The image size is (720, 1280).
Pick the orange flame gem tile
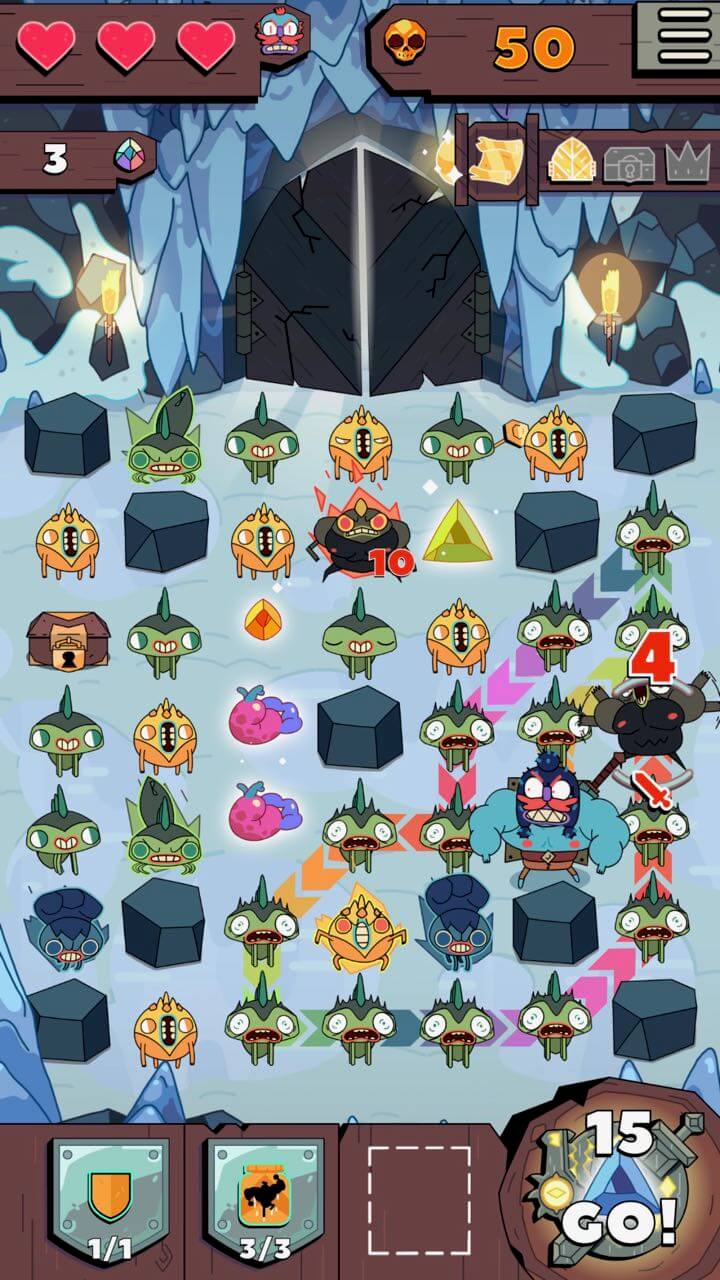(x=262, y=619)
